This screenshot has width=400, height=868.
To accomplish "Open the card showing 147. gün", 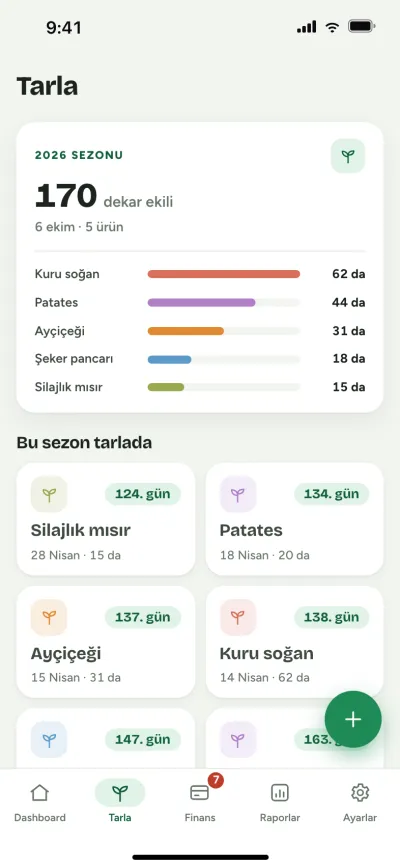I will [106, 738].
